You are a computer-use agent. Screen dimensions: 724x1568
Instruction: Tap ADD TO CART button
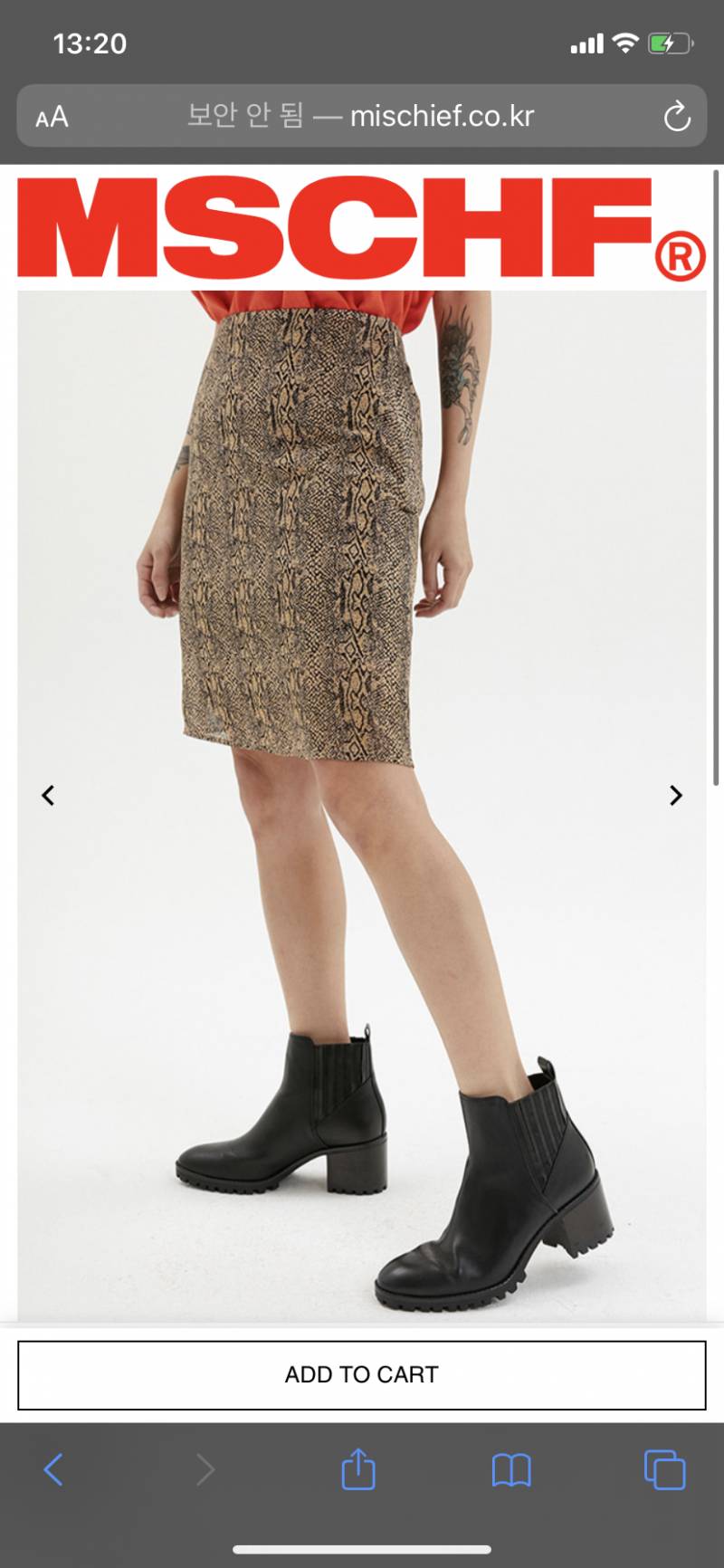(x=361, y=1374)
